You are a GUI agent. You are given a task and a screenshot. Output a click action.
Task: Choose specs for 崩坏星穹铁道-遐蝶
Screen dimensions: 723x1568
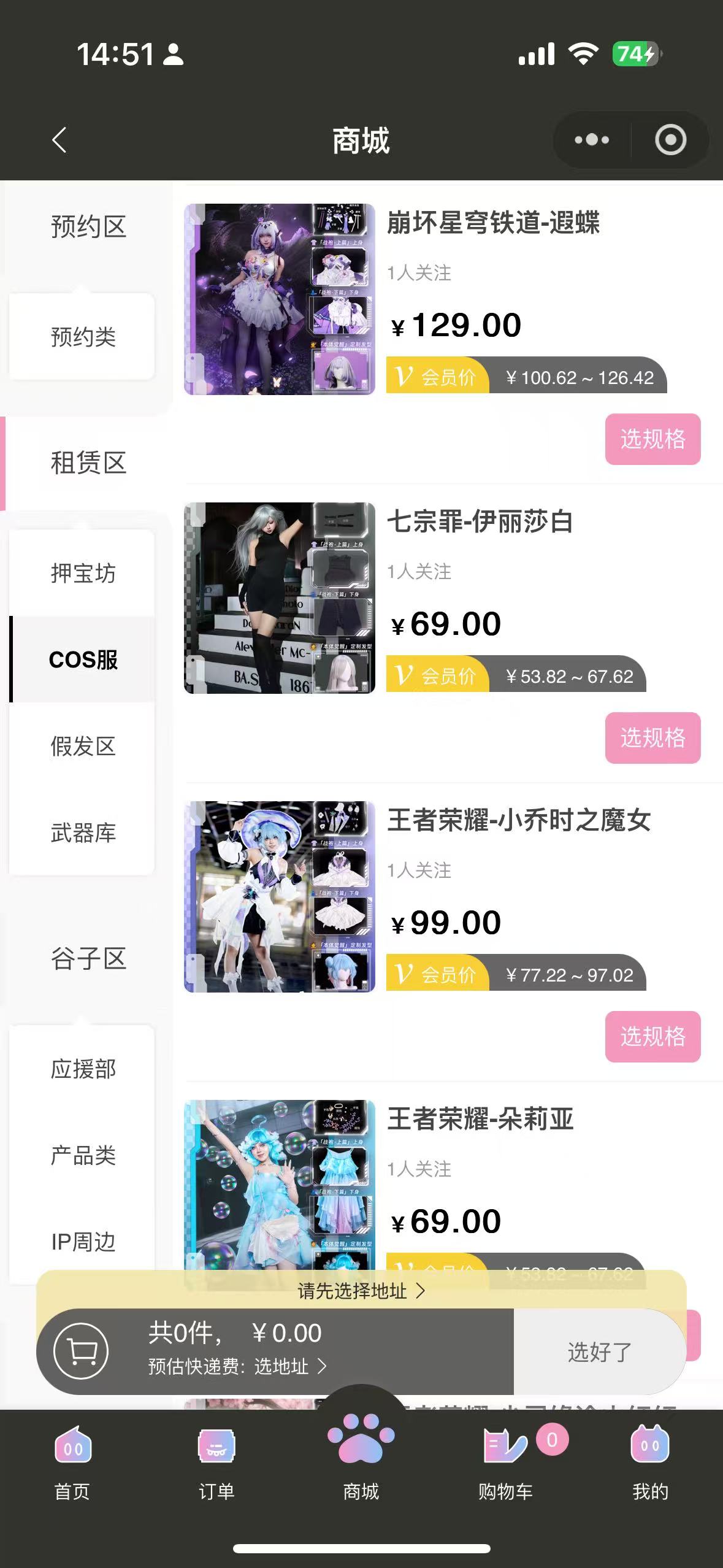[652, 439]
